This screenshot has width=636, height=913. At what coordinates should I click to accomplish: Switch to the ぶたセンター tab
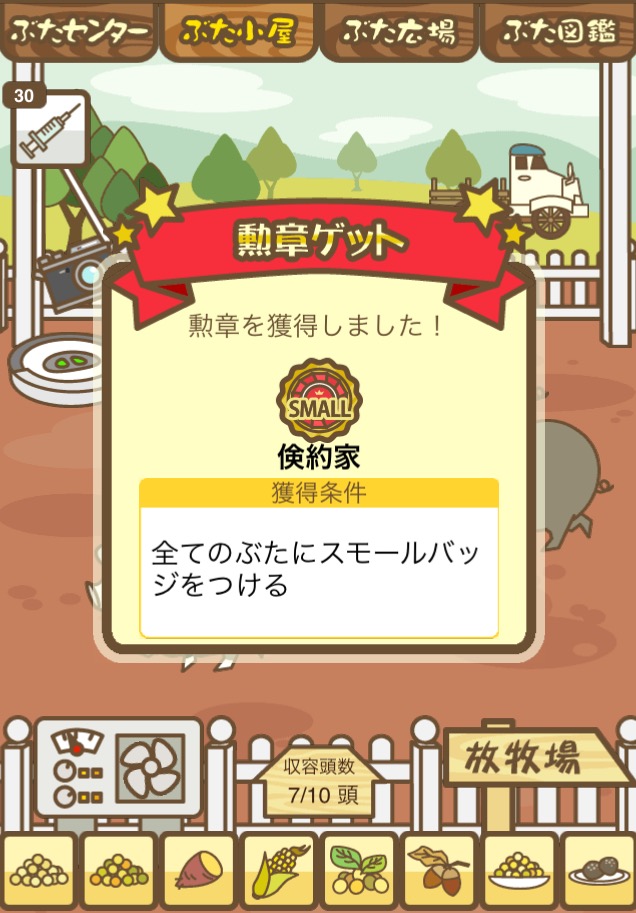coord(78,30)
